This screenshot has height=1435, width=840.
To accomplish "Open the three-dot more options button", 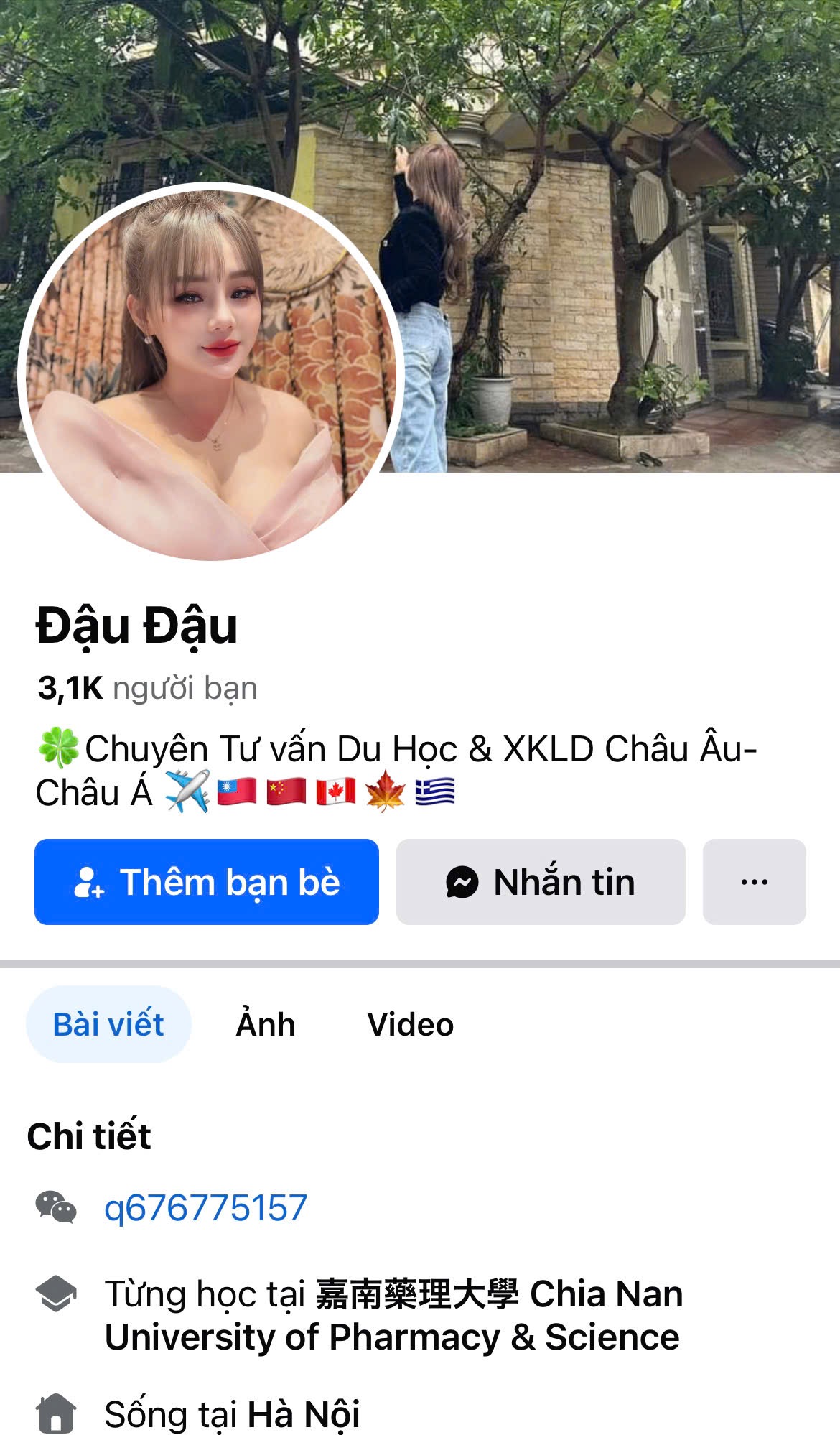I will coord(754,882).
